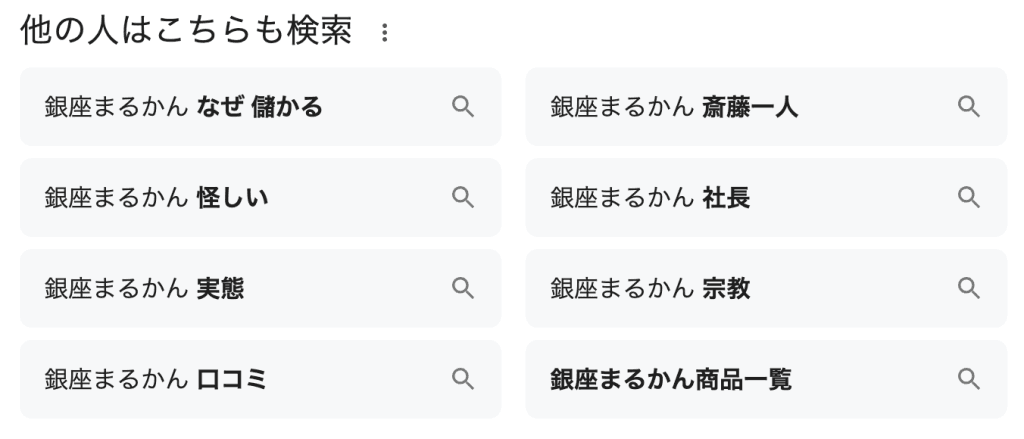Tap the 銀座まるかん 社長 related search

point(766,198)
